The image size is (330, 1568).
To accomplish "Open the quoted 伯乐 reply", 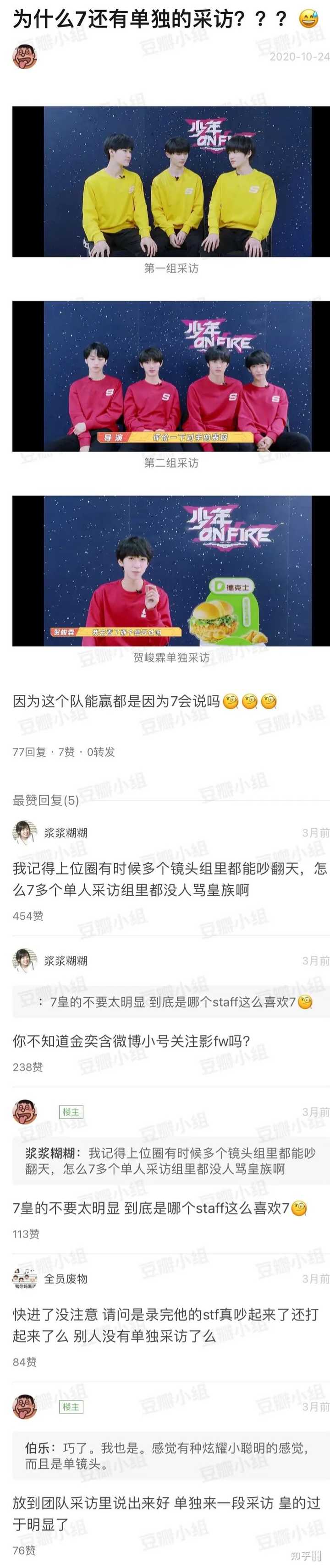I will (170, 1456).
